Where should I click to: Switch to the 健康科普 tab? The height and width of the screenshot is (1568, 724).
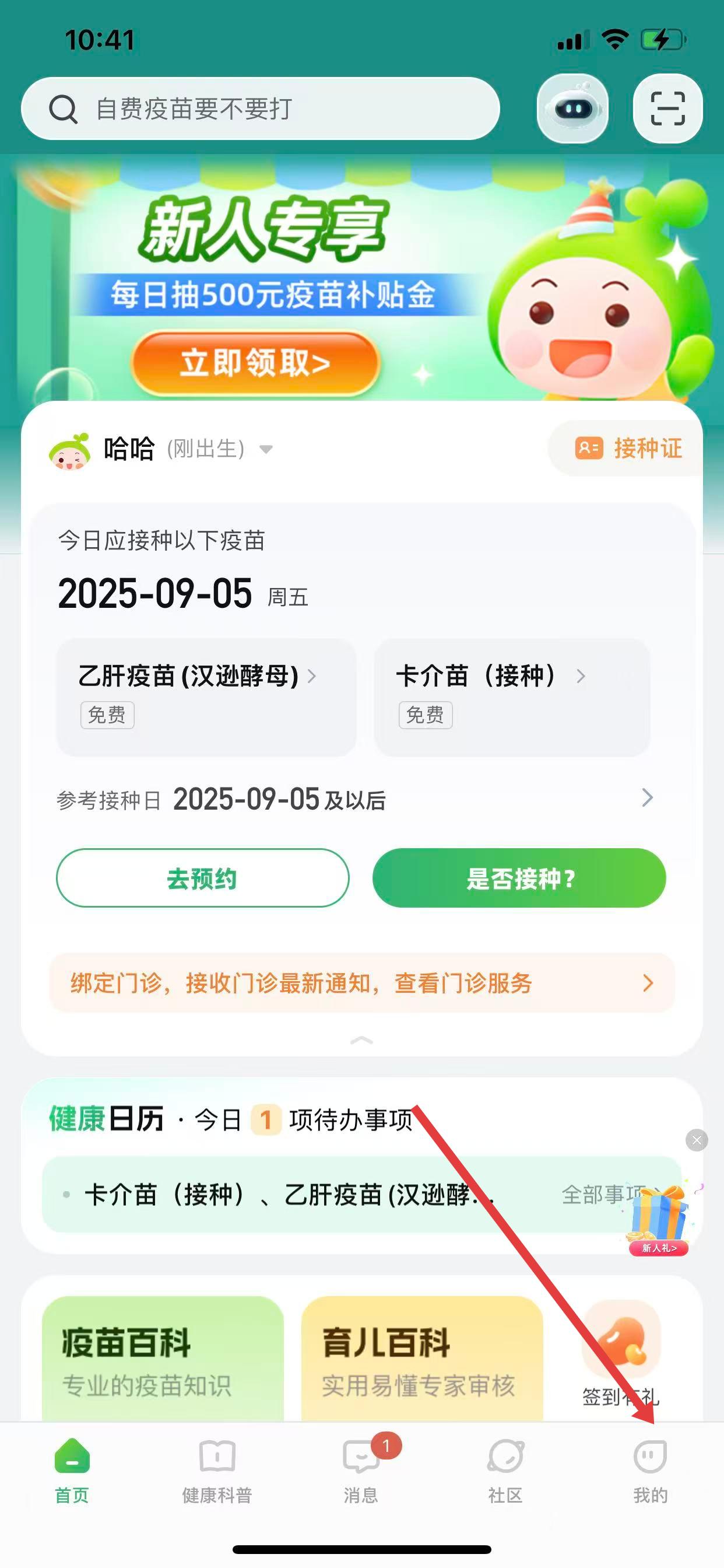217,1471
